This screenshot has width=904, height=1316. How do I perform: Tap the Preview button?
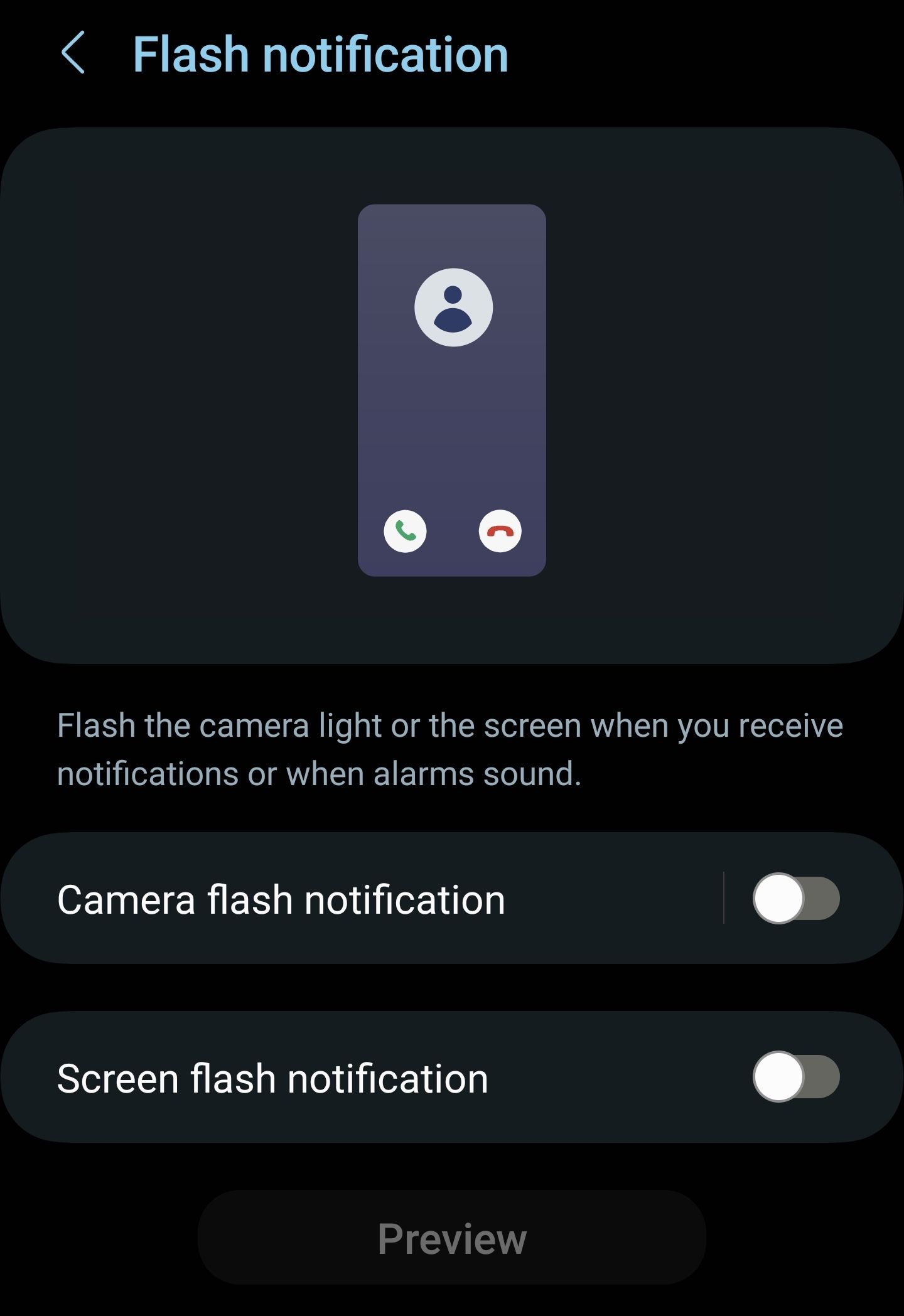tap(452, 1238)
